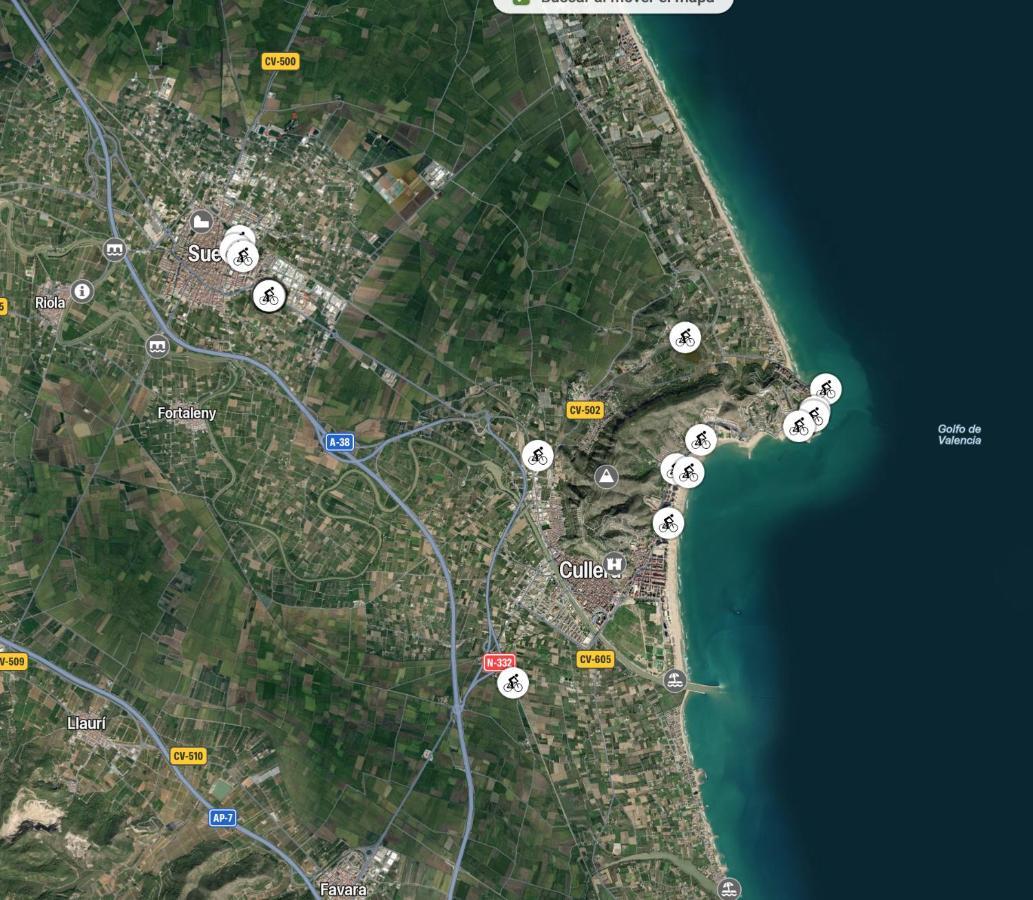This screenshot has height=900, width=1033.
Task: Open the cycling marker overlapping the Sueca town label
Action: (243, 257)
